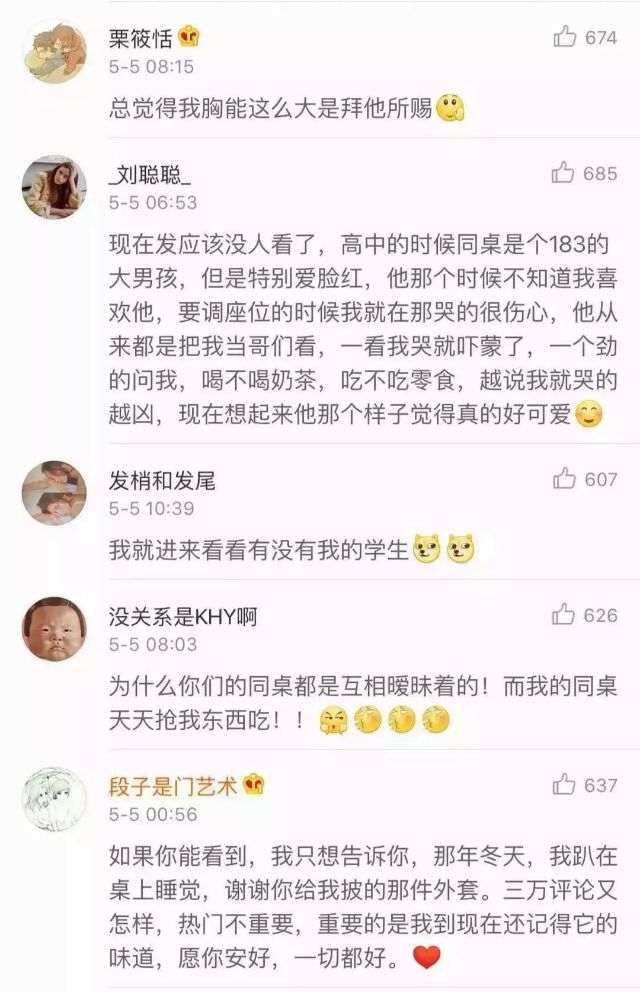This screenshot has width=640, height=992.
Task: View 发梢和发尾's avatar profile
Action: pos(54,493)
